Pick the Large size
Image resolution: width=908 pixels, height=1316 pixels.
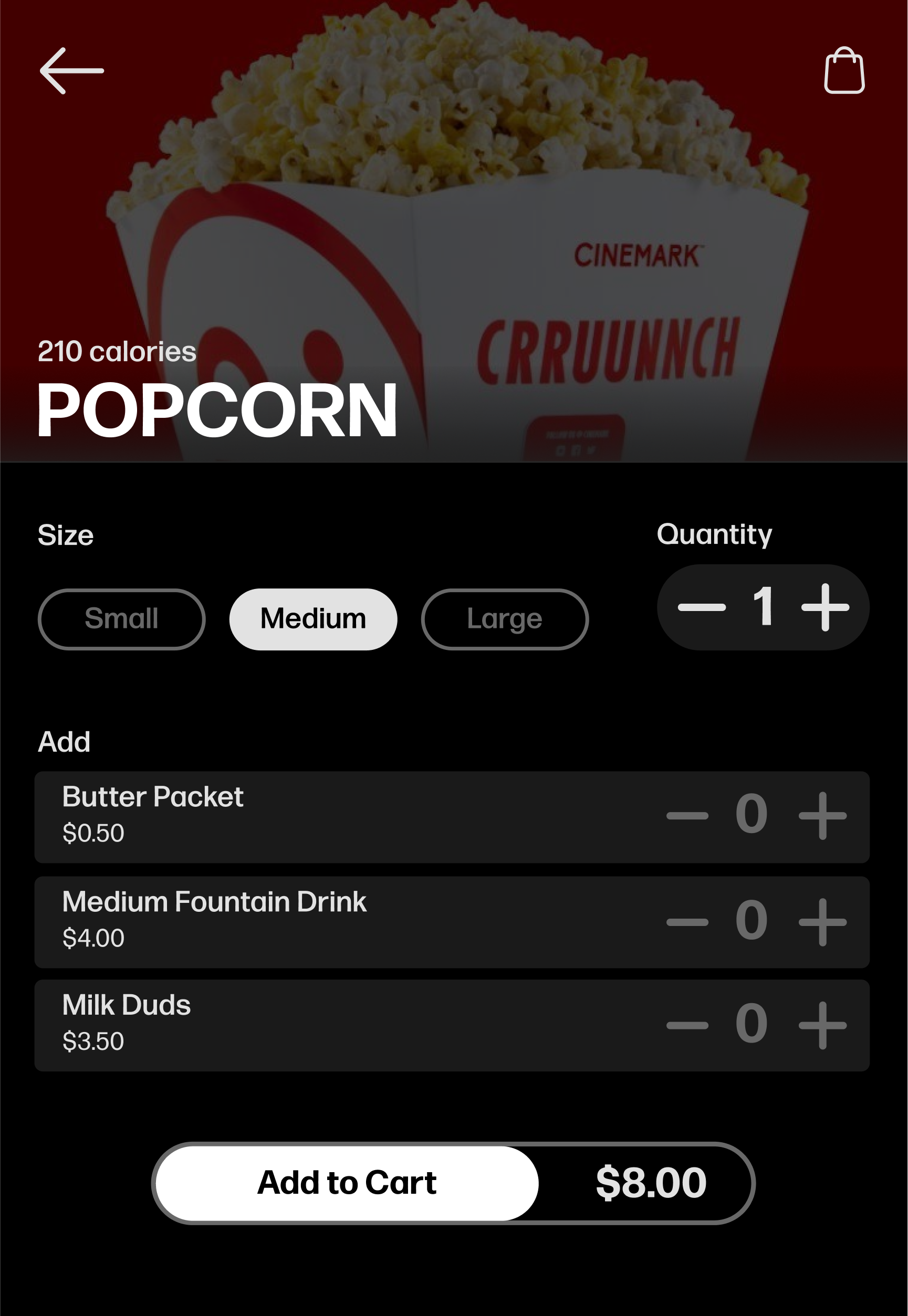tap(504, 619)
